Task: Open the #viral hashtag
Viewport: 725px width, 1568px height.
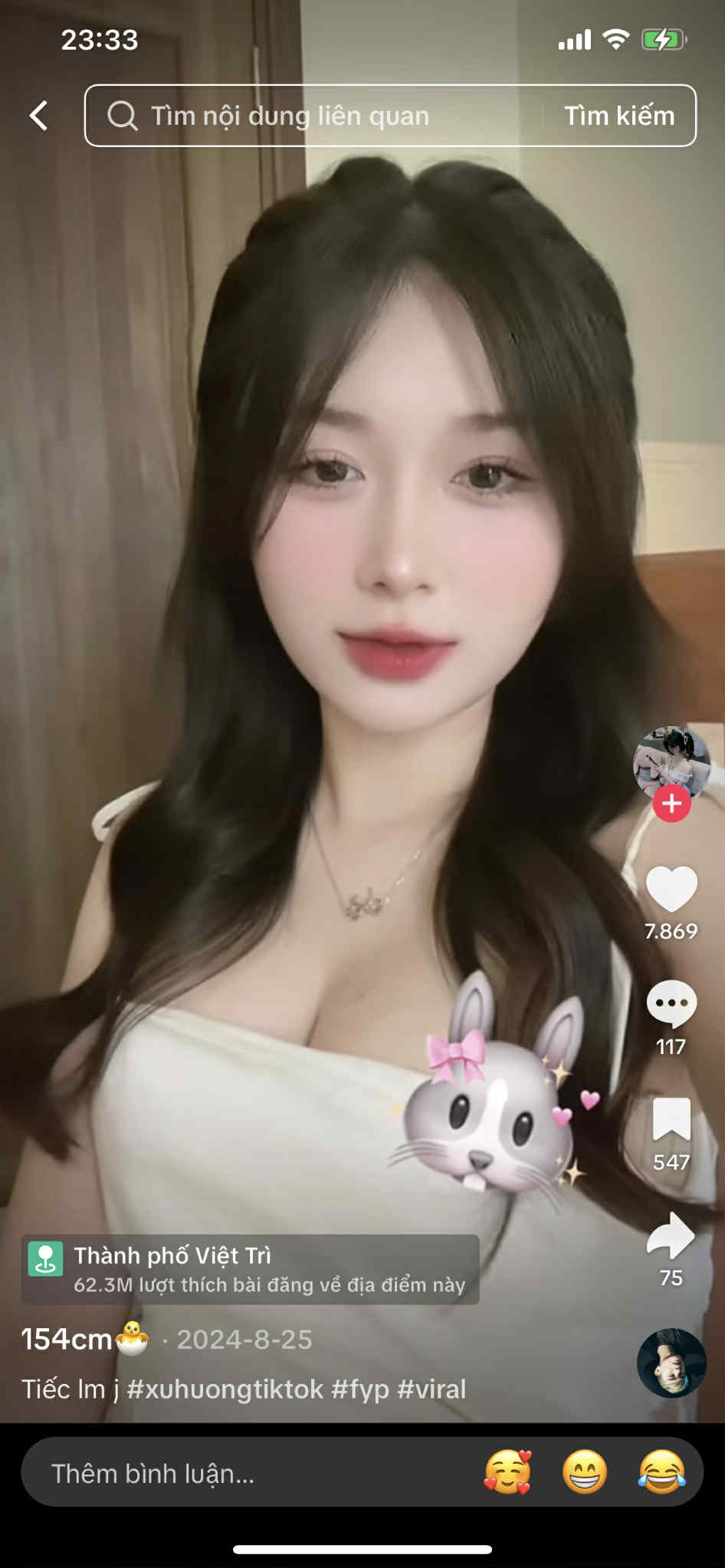Action: 431,1389
